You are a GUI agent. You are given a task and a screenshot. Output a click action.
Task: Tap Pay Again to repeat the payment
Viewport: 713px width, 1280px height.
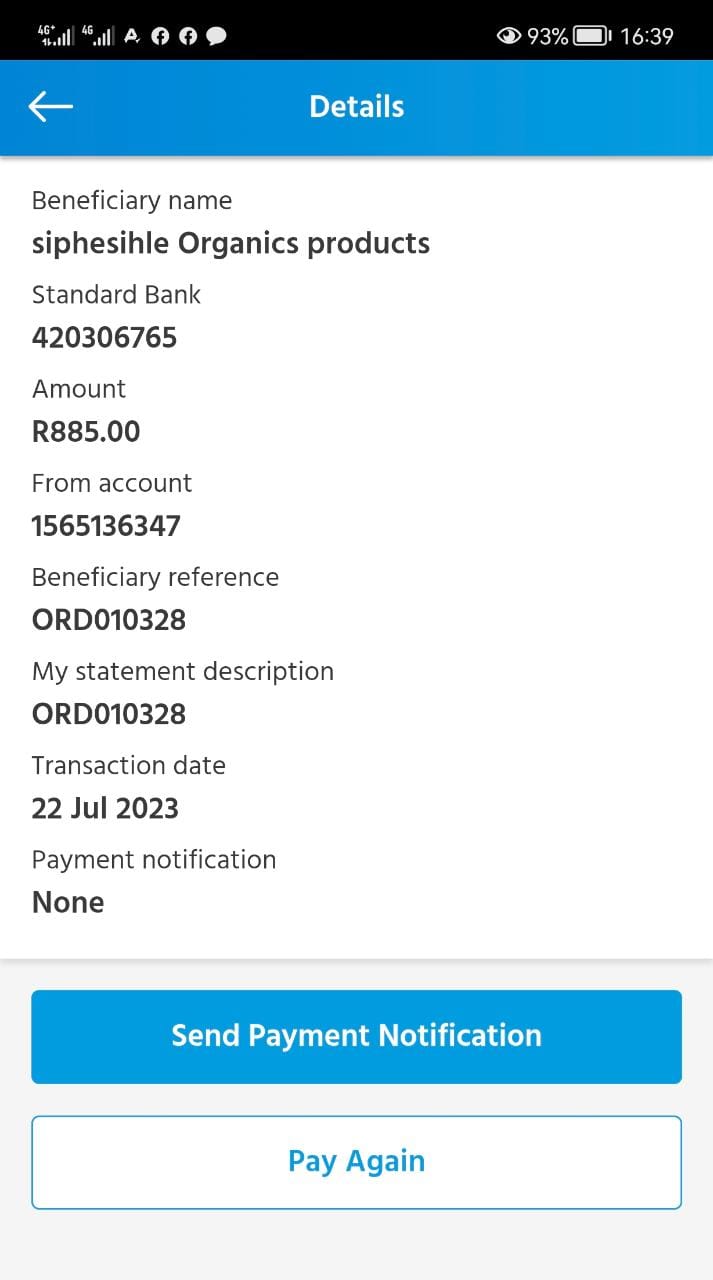coord(356,1162)
